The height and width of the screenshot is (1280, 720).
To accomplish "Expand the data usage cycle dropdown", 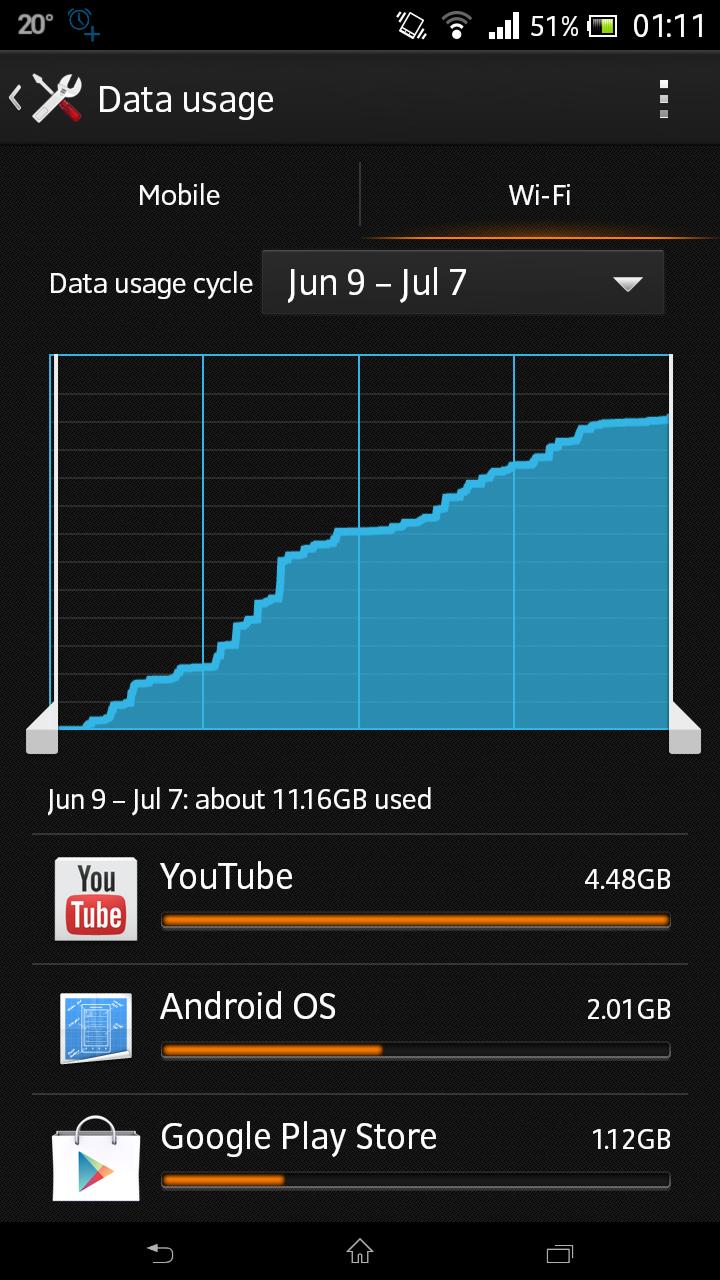I will (462, 283).
